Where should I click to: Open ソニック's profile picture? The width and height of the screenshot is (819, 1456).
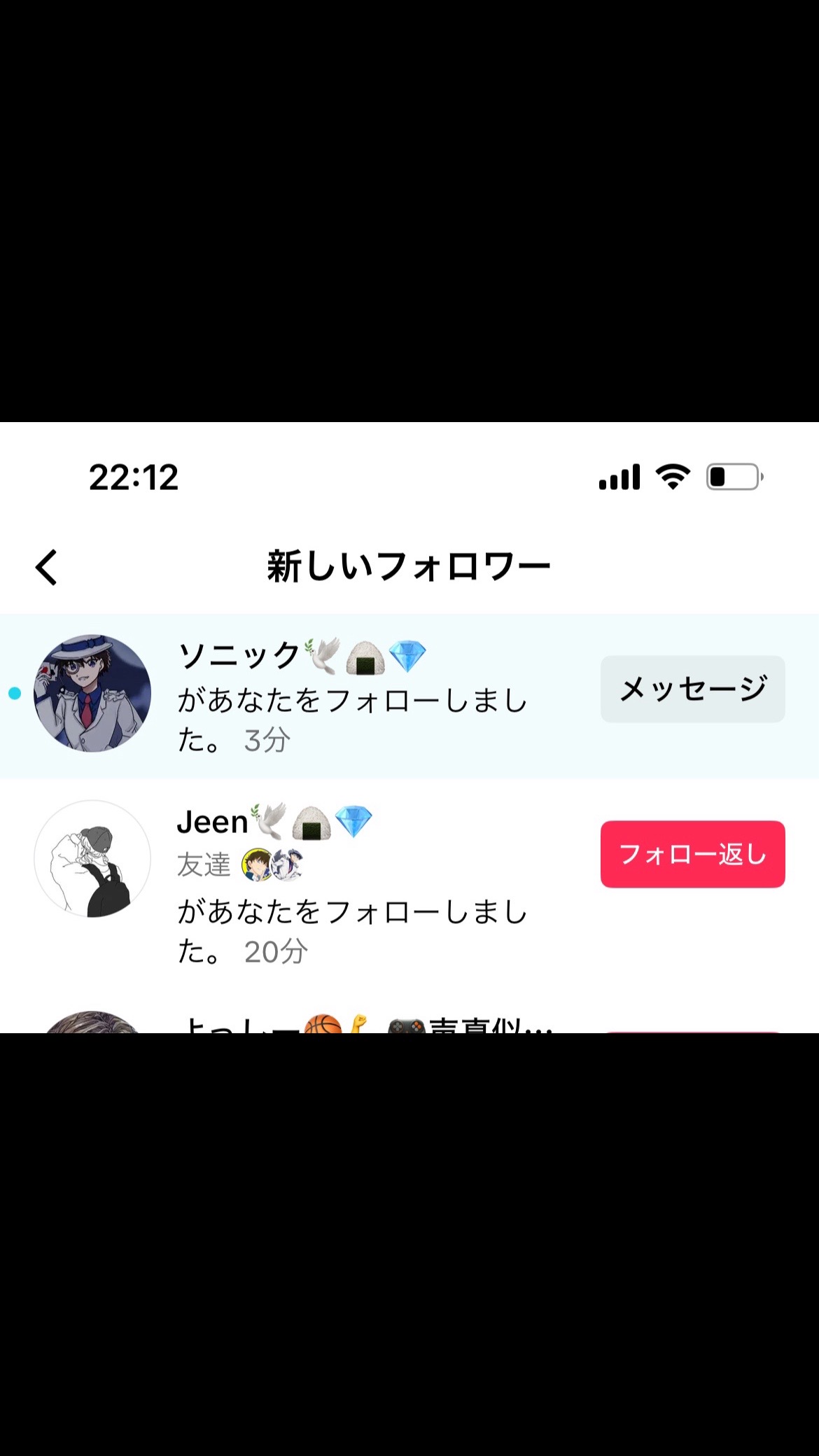click(x=92, y=693)
